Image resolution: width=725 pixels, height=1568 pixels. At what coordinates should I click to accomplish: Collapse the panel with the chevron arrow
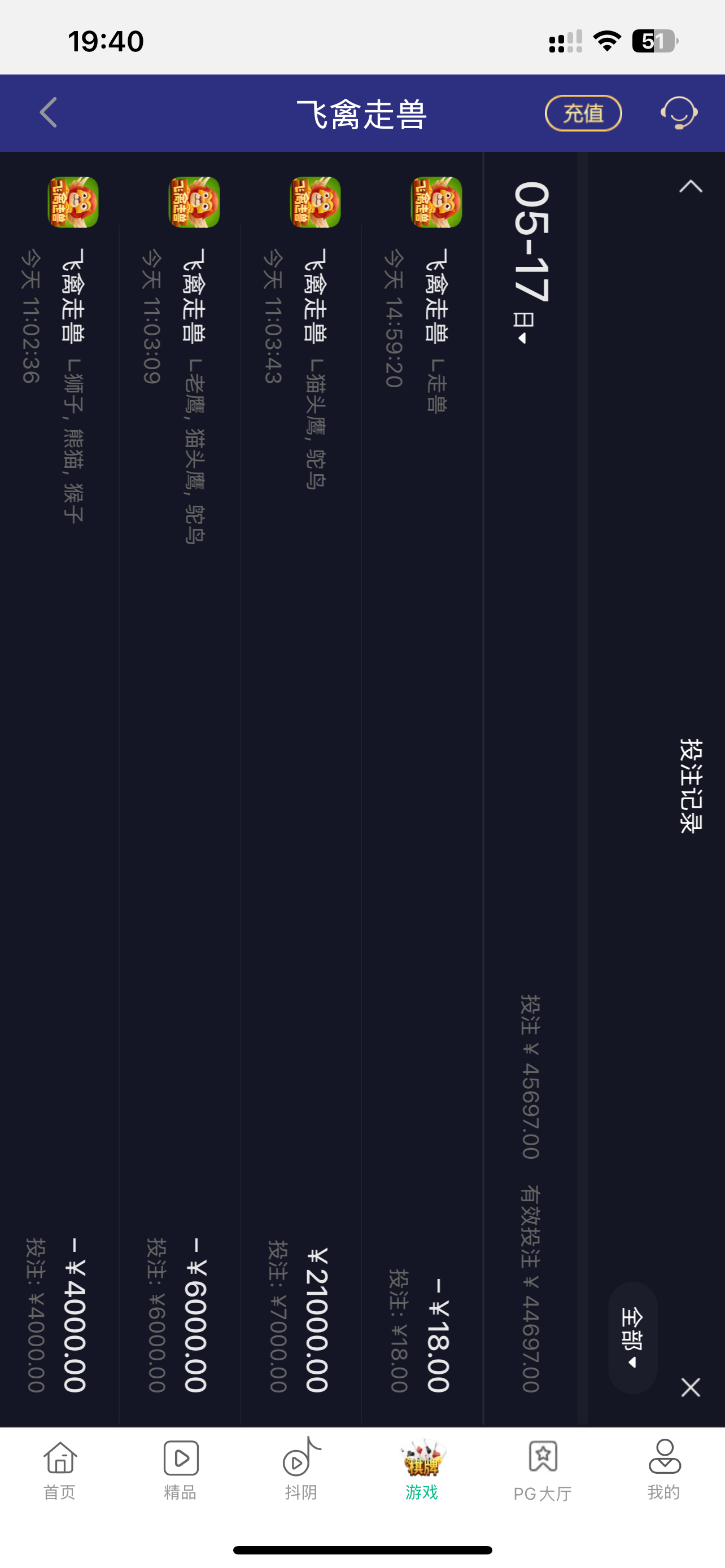click(x=691, y=187)
